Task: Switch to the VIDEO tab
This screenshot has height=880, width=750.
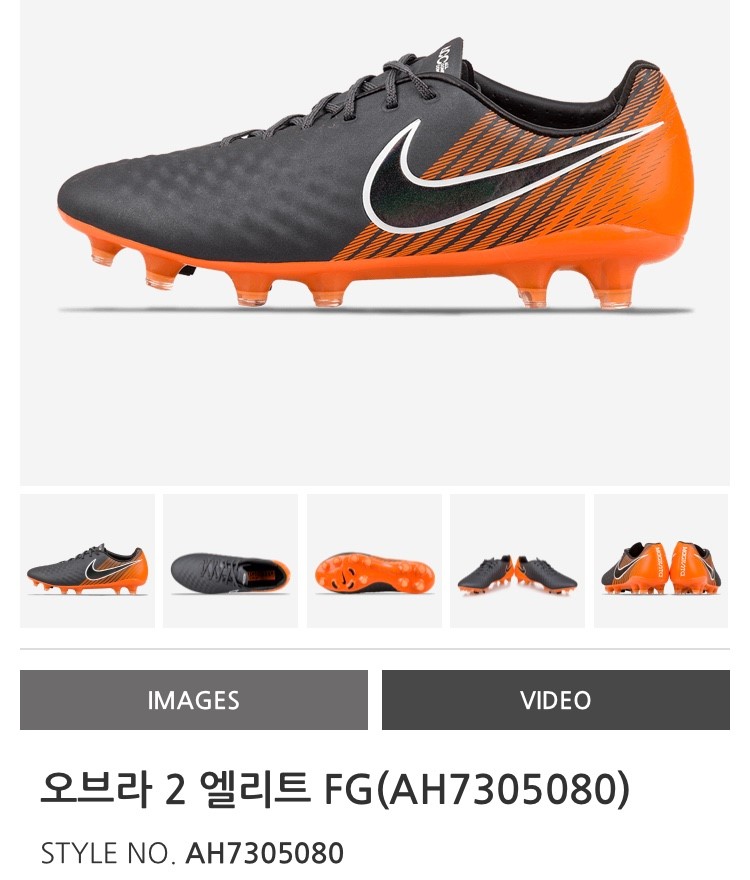Action: tap(556, 700)
